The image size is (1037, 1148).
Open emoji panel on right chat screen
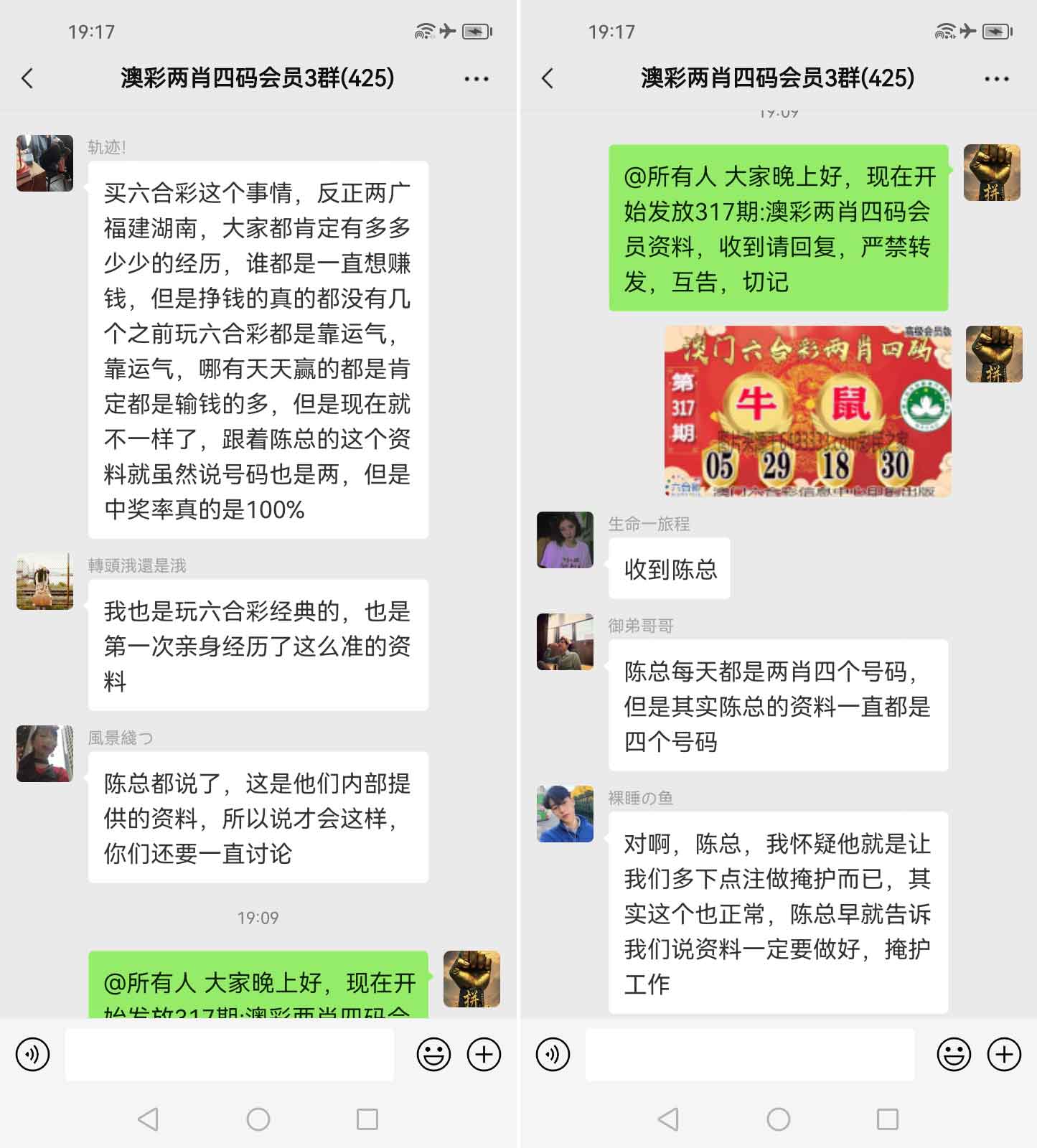954,1054
